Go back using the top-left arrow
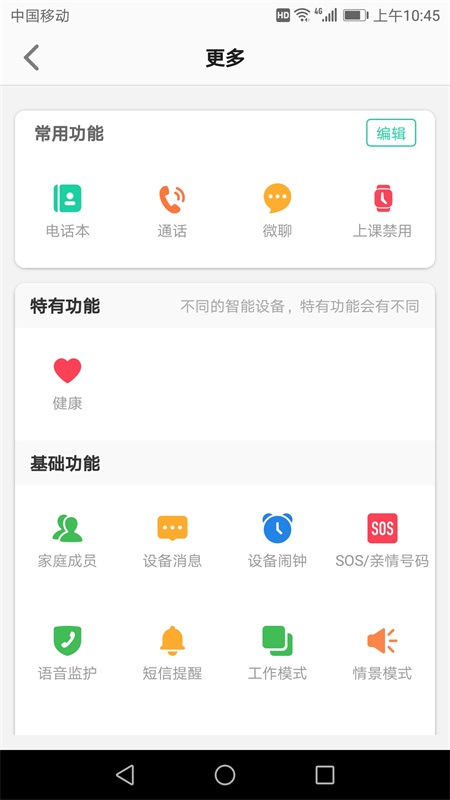This screenshot has width=450, height=800. pos(32,58)
